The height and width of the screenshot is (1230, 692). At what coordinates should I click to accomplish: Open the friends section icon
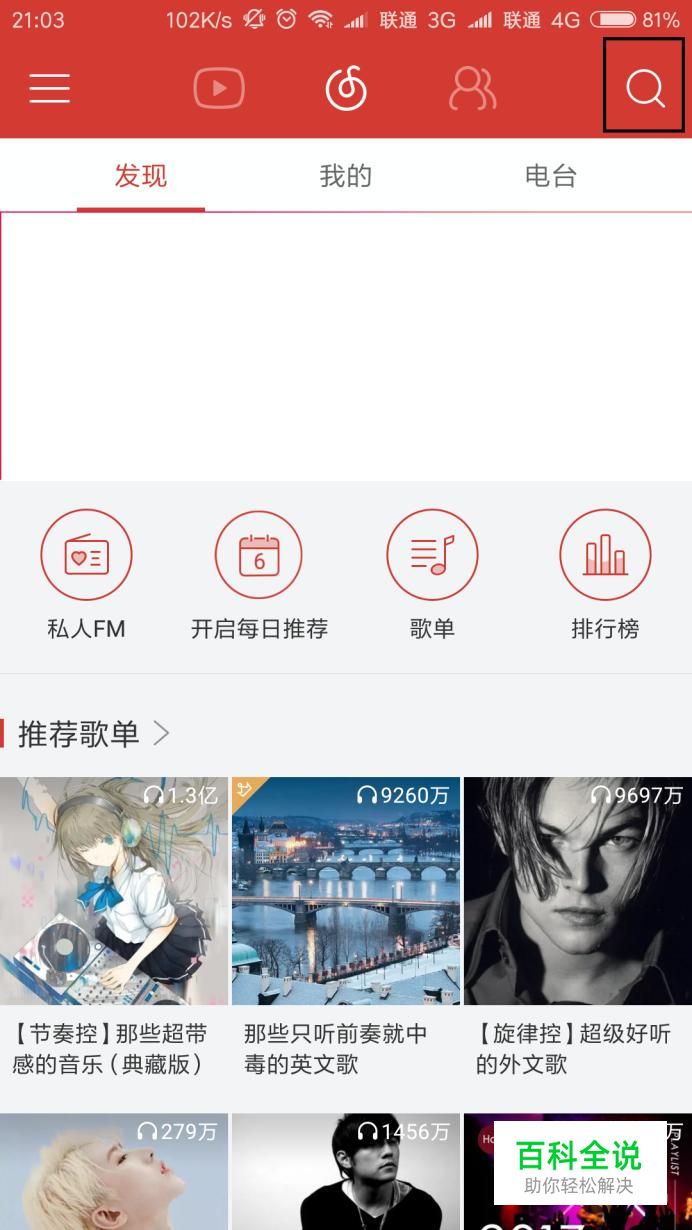tap(472, 89)
